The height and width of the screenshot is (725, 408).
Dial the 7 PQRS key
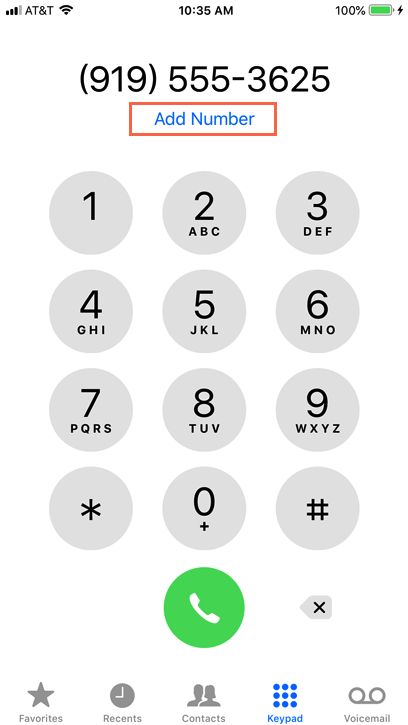coord(91,410)
